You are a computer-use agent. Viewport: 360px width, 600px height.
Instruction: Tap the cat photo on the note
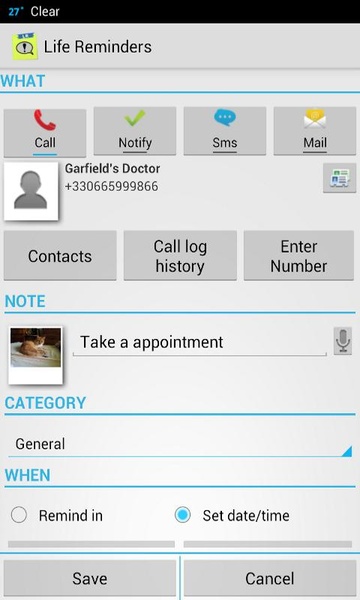36,355
